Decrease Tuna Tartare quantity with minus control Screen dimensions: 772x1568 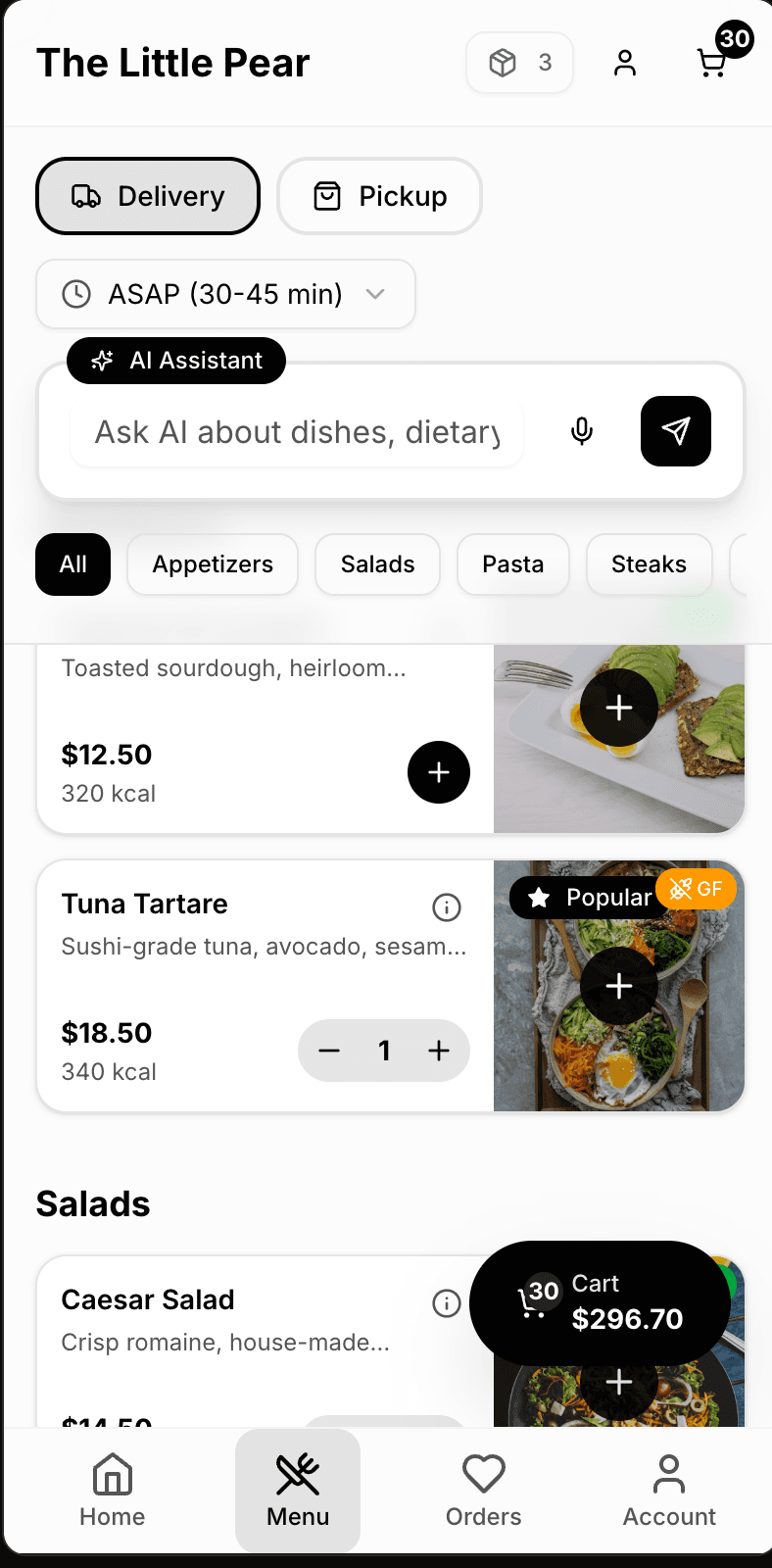pos(329,1050)
